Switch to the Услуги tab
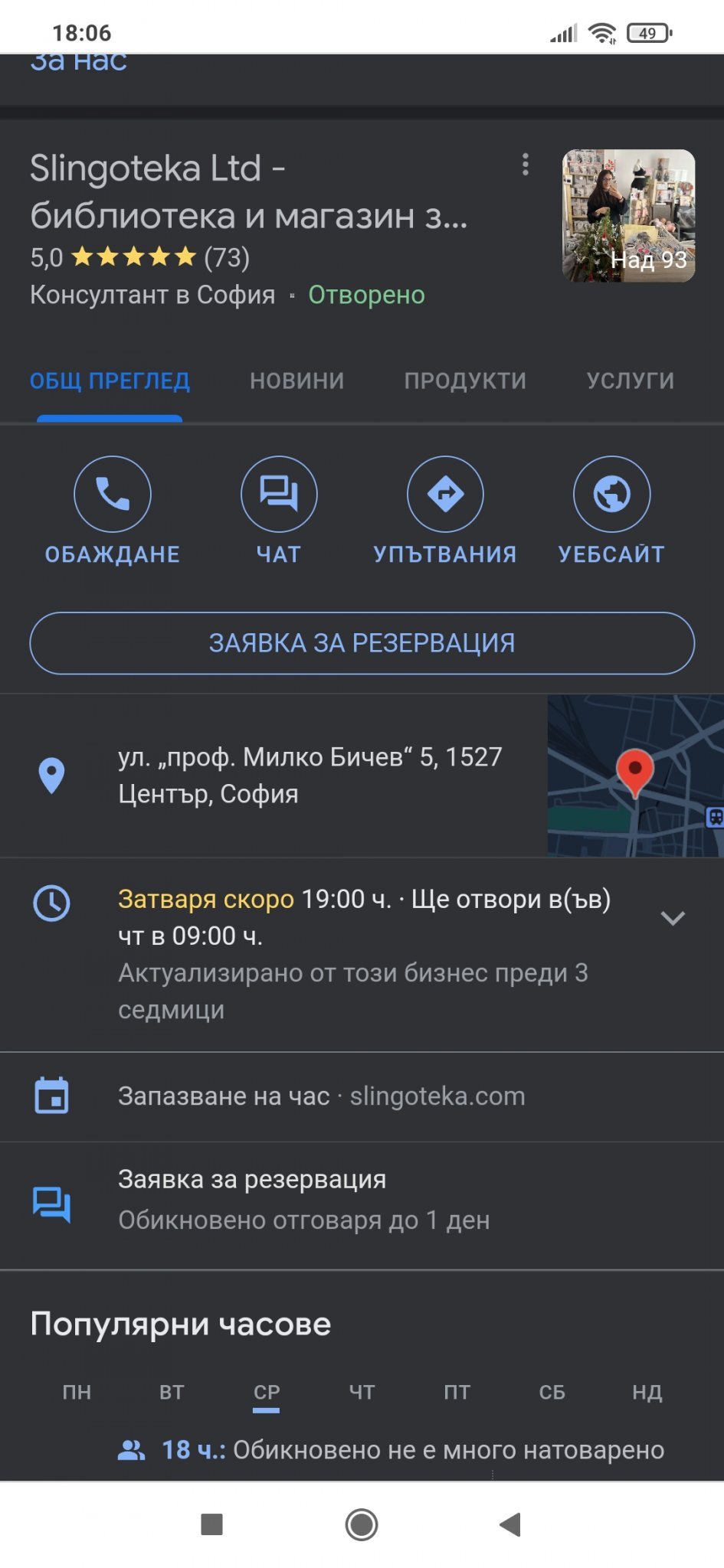This screenshot has width=724, height=1568. tap(631, 381)
